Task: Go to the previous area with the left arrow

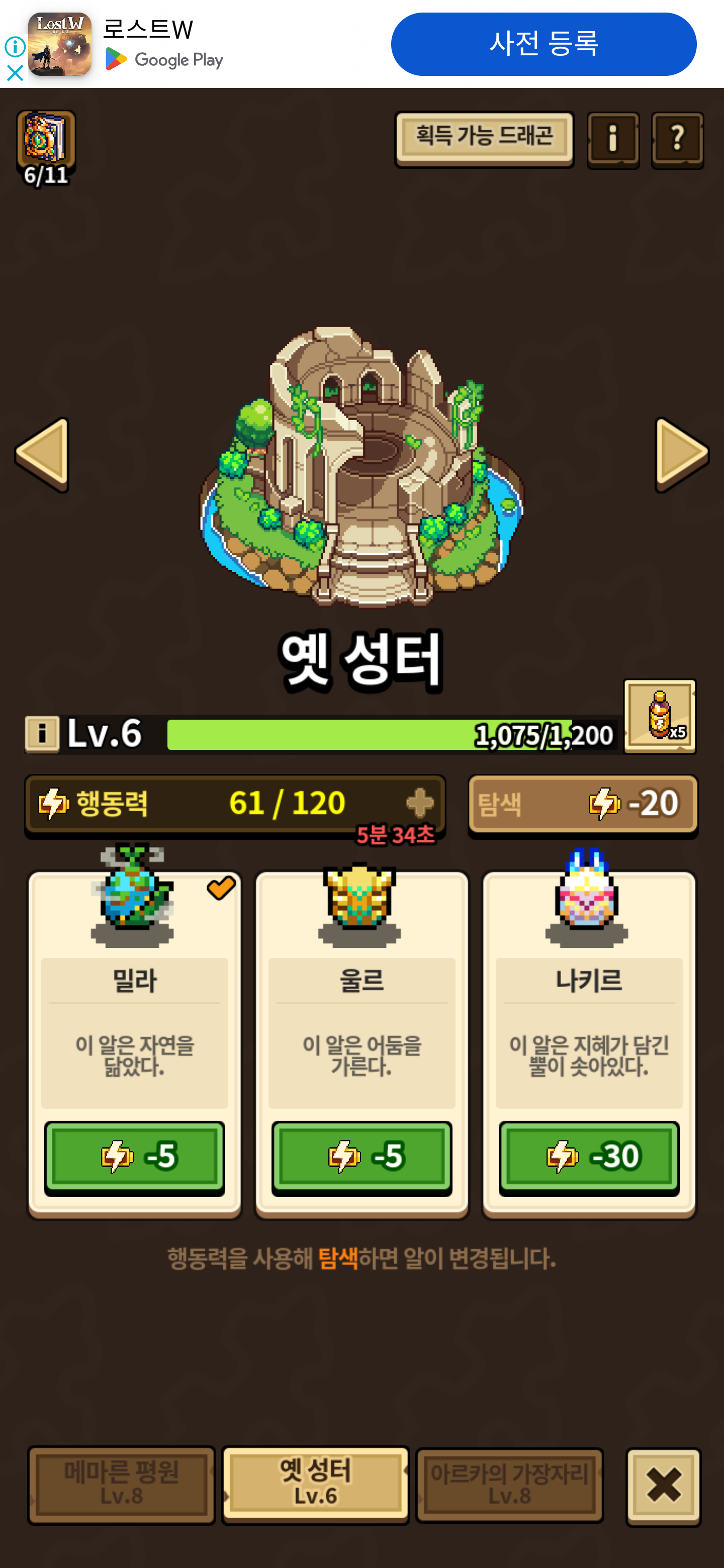Action: [x=42, y=454]
